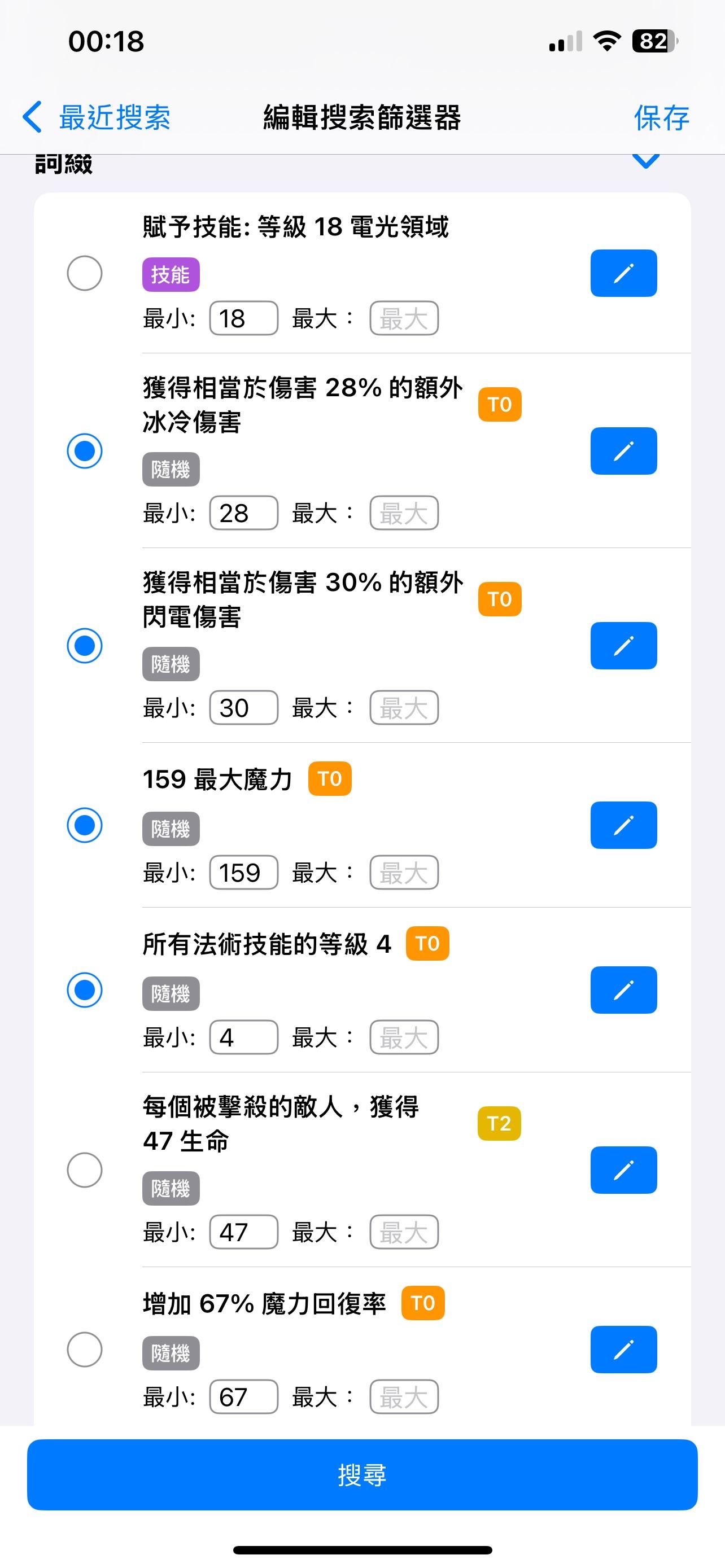Screen dimensions: 725x1568
Task: Edit the 67% 魔力回復率 affix
Action: [623, 1350]
